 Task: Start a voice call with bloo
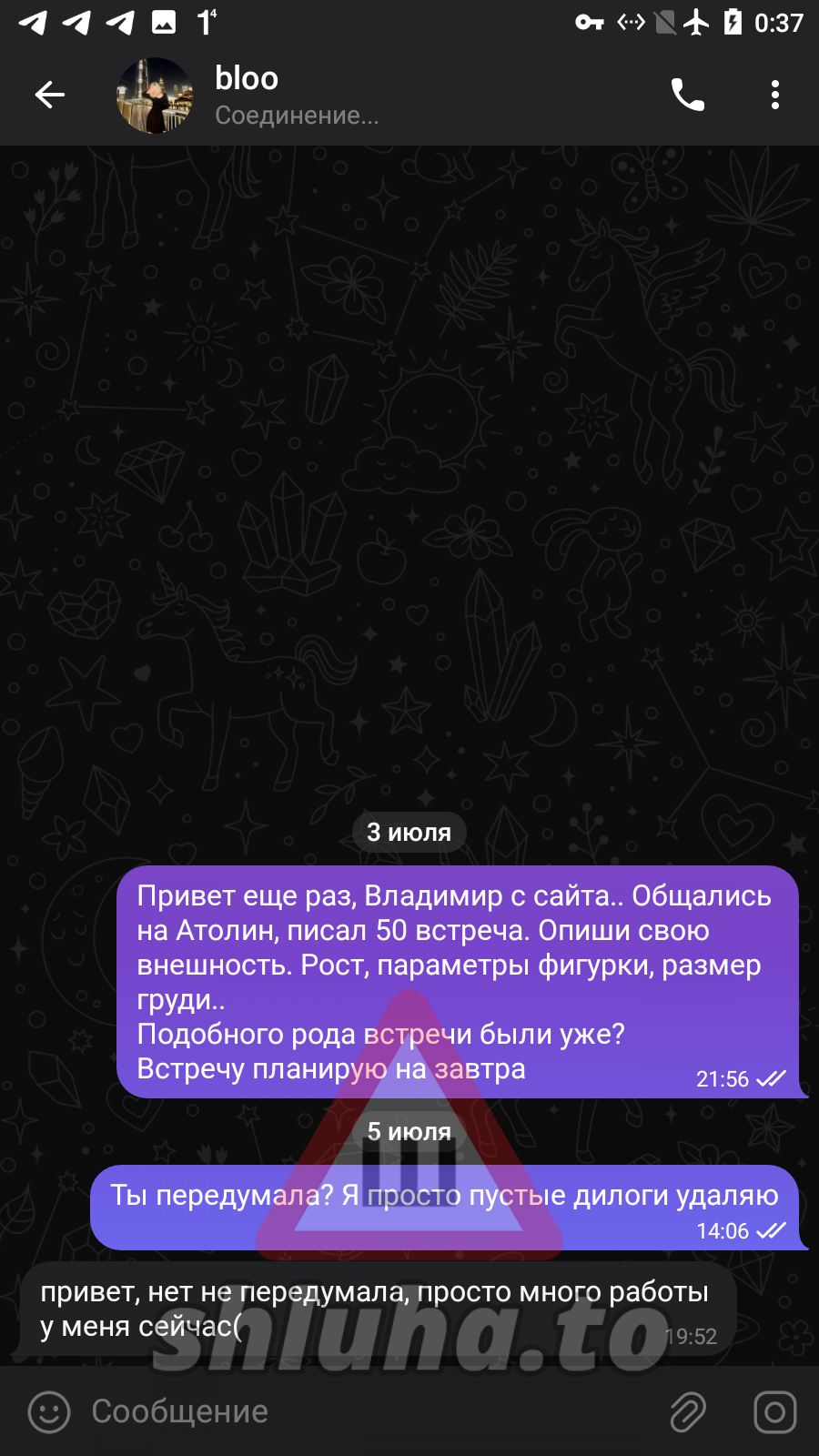[687, 95]
